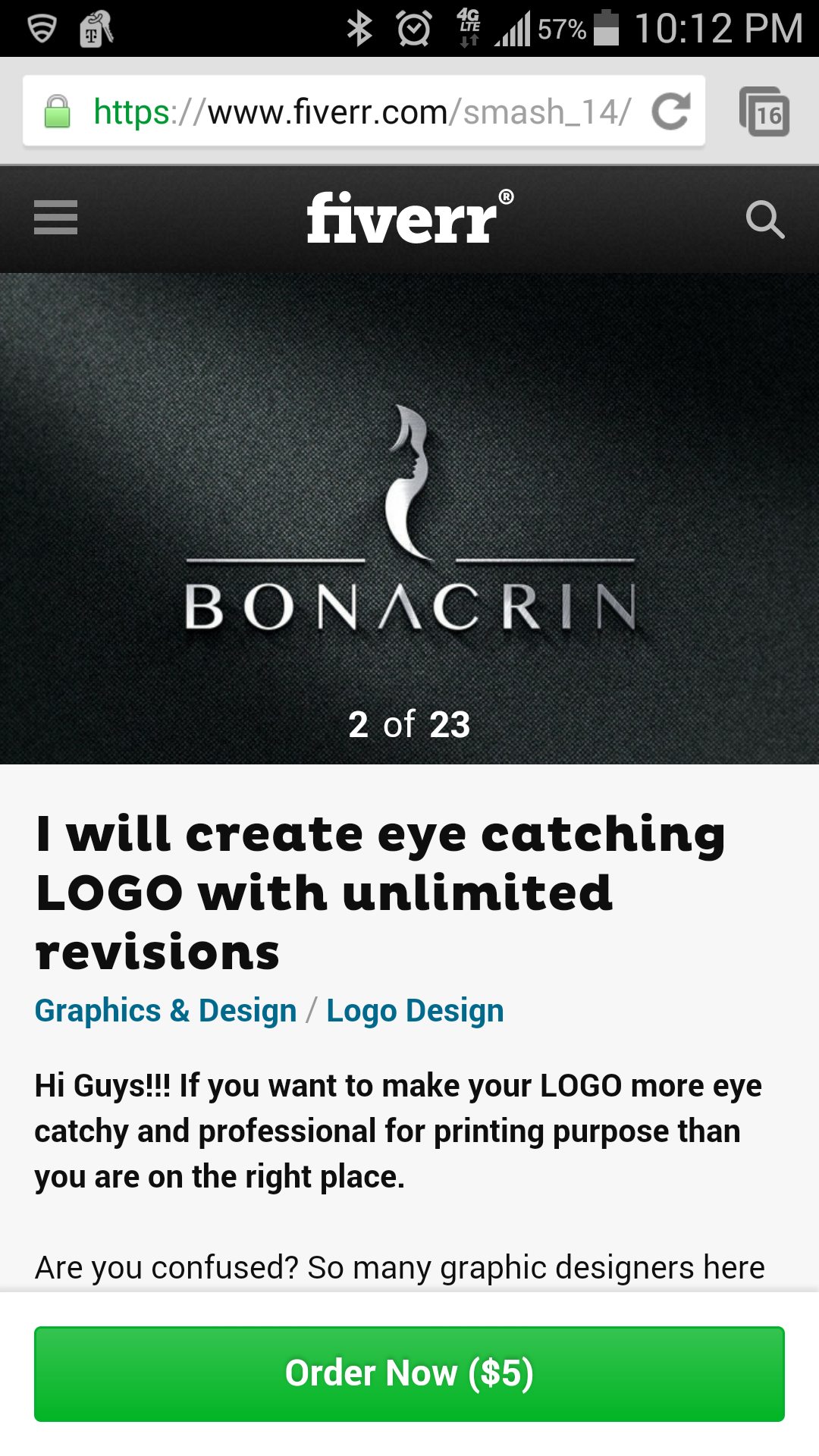Open the browser tabs switcher
This screenshot has width=819, height=1456.
[764, 112]
